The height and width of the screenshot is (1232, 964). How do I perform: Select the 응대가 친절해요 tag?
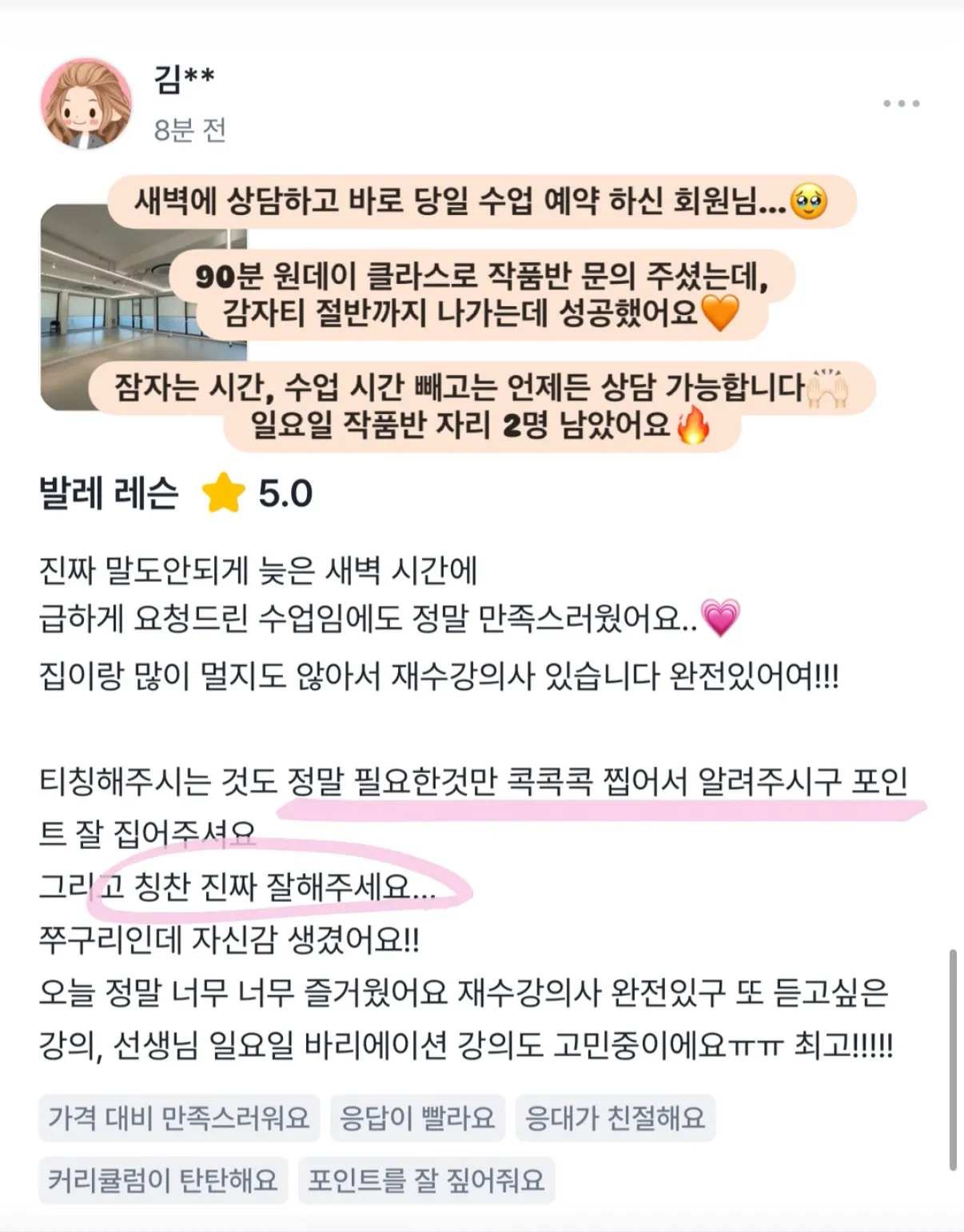615,1119
